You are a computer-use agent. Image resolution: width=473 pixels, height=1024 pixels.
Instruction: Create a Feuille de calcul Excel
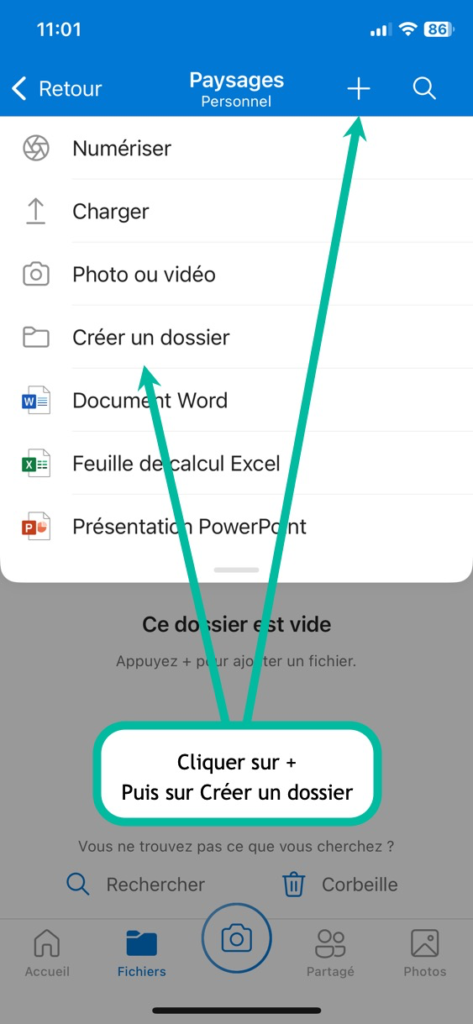[x=236, y=463]
